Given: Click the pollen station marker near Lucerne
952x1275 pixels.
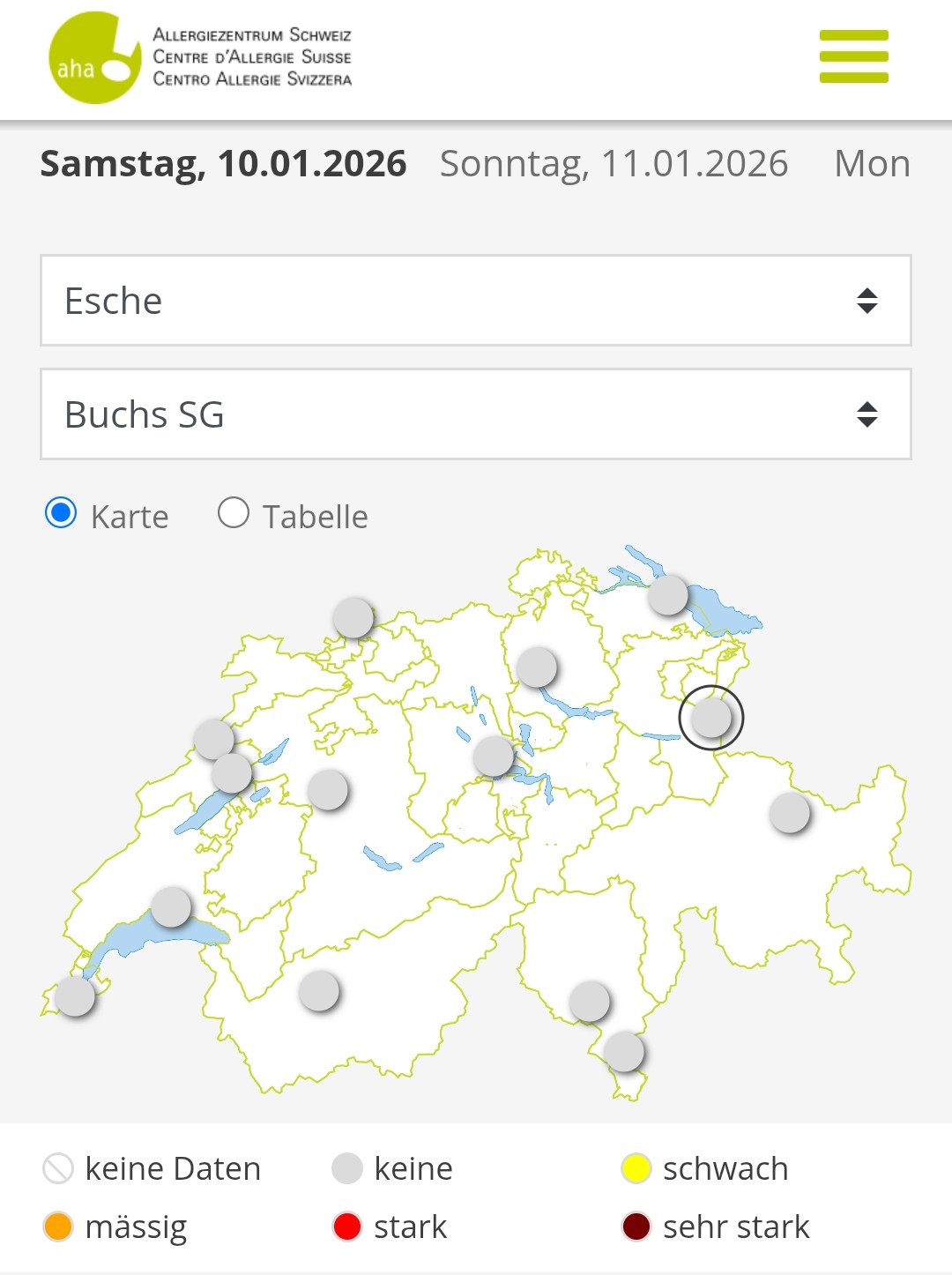Looking at the screenshot, I should point(494,755).
